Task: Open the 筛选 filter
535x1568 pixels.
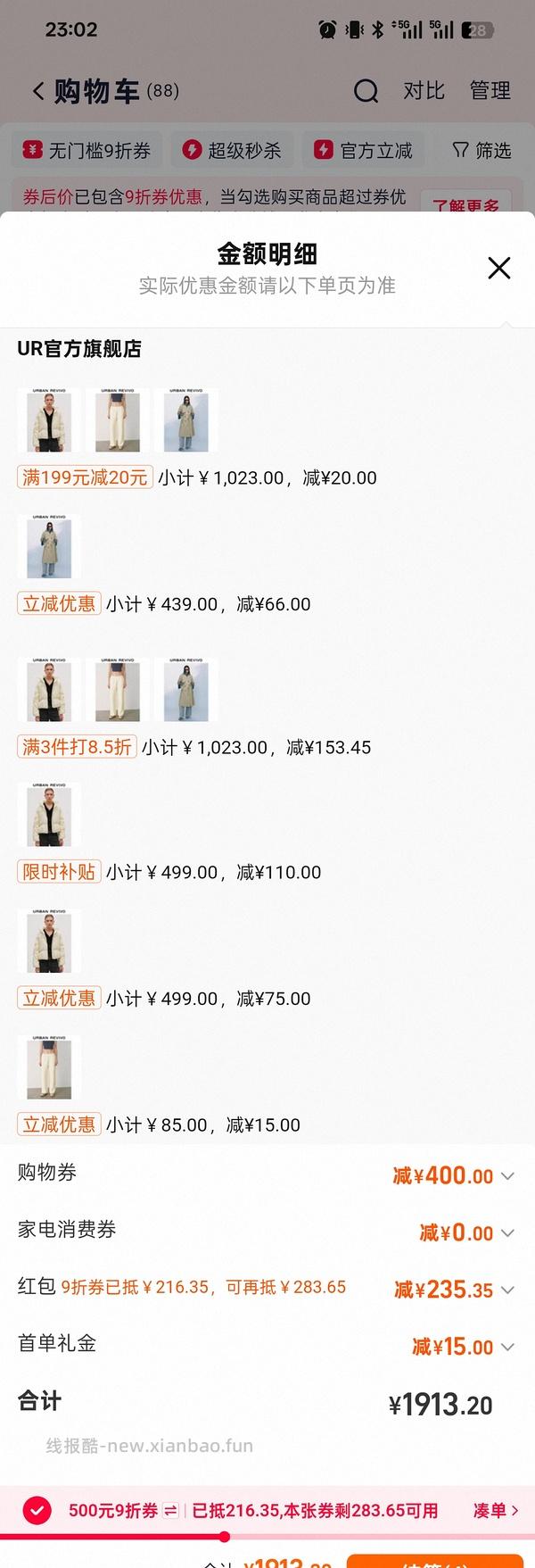Action: tap(481, 151)
